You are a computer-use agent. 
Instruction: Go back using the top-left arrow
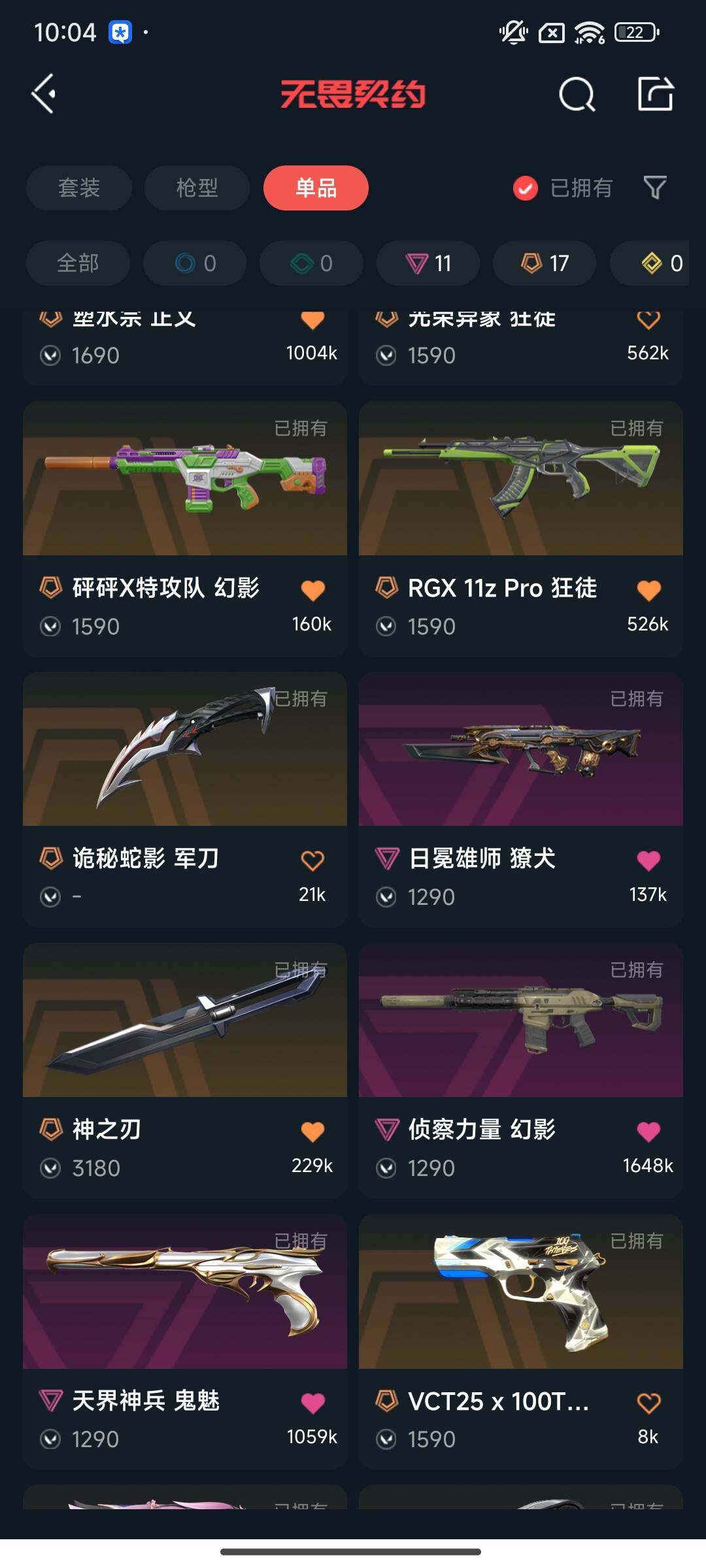[44, 94]
